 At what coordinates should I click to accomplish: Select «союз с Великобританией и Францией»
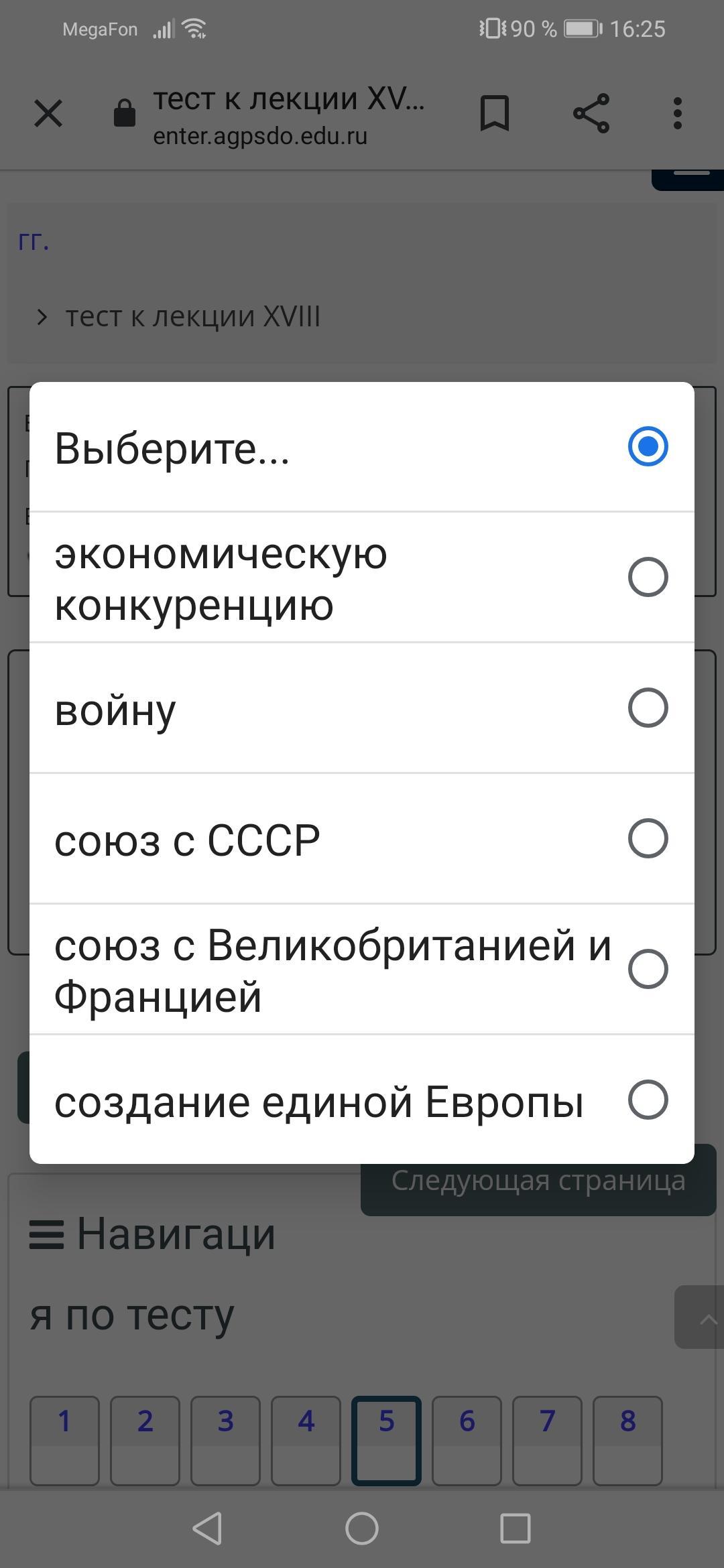pyautogui.click(x=362, y=970)
